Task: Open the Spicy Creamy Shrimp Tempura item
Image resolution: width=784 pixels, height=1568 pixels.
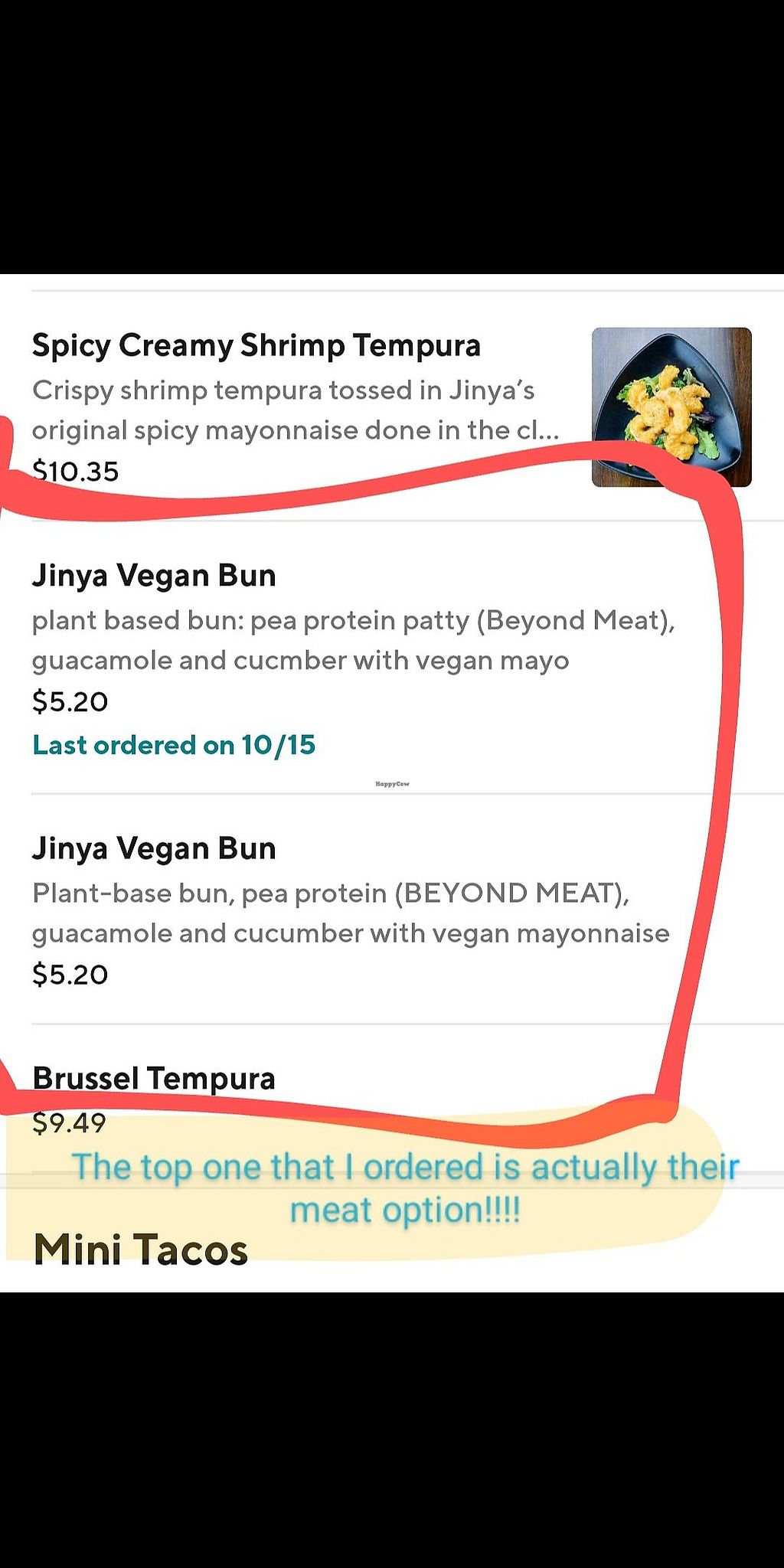Action: click(256, 346)
